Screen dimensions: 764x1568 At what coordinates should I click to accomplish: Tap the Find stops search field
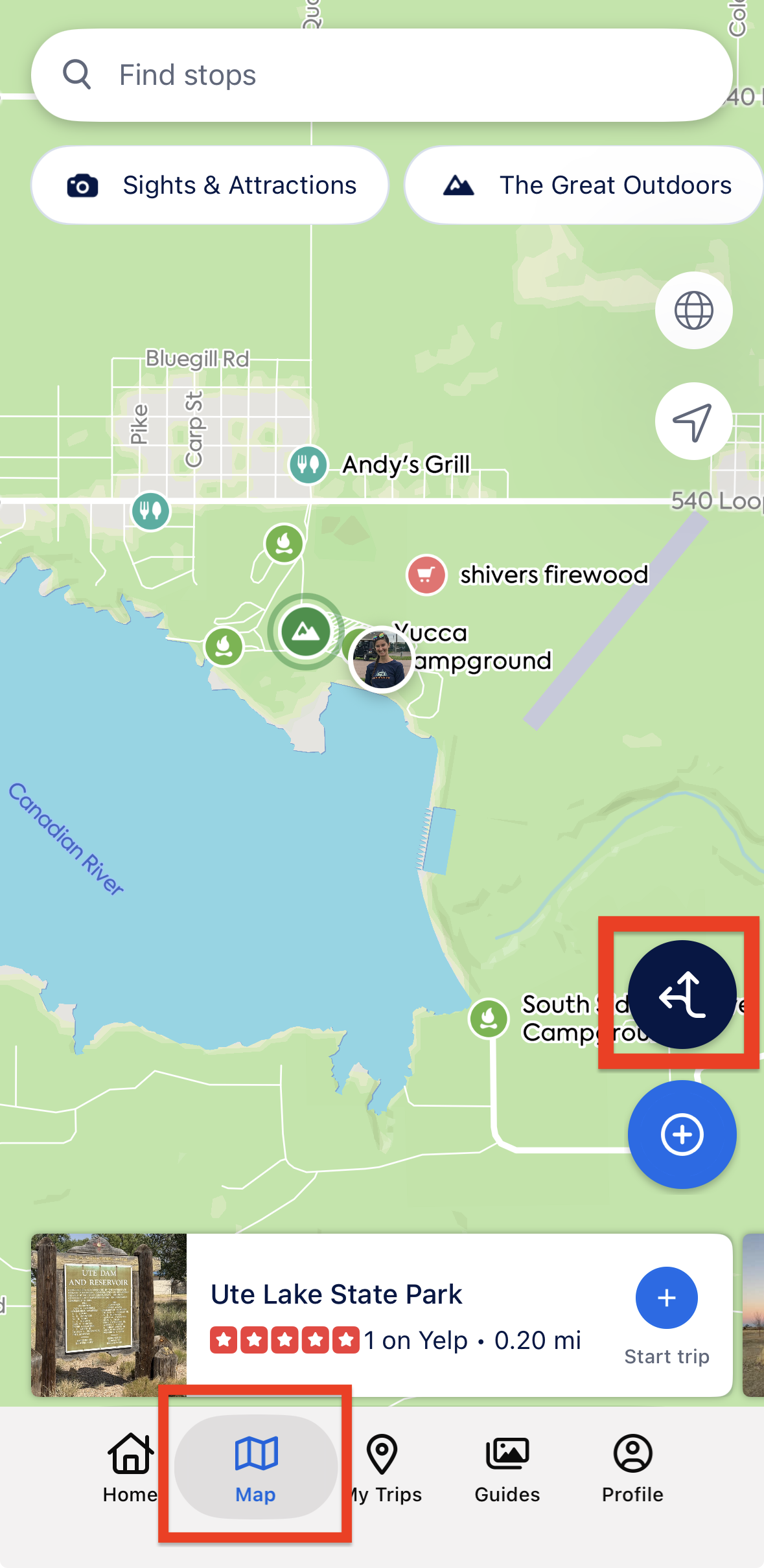(x=382, y=75)
